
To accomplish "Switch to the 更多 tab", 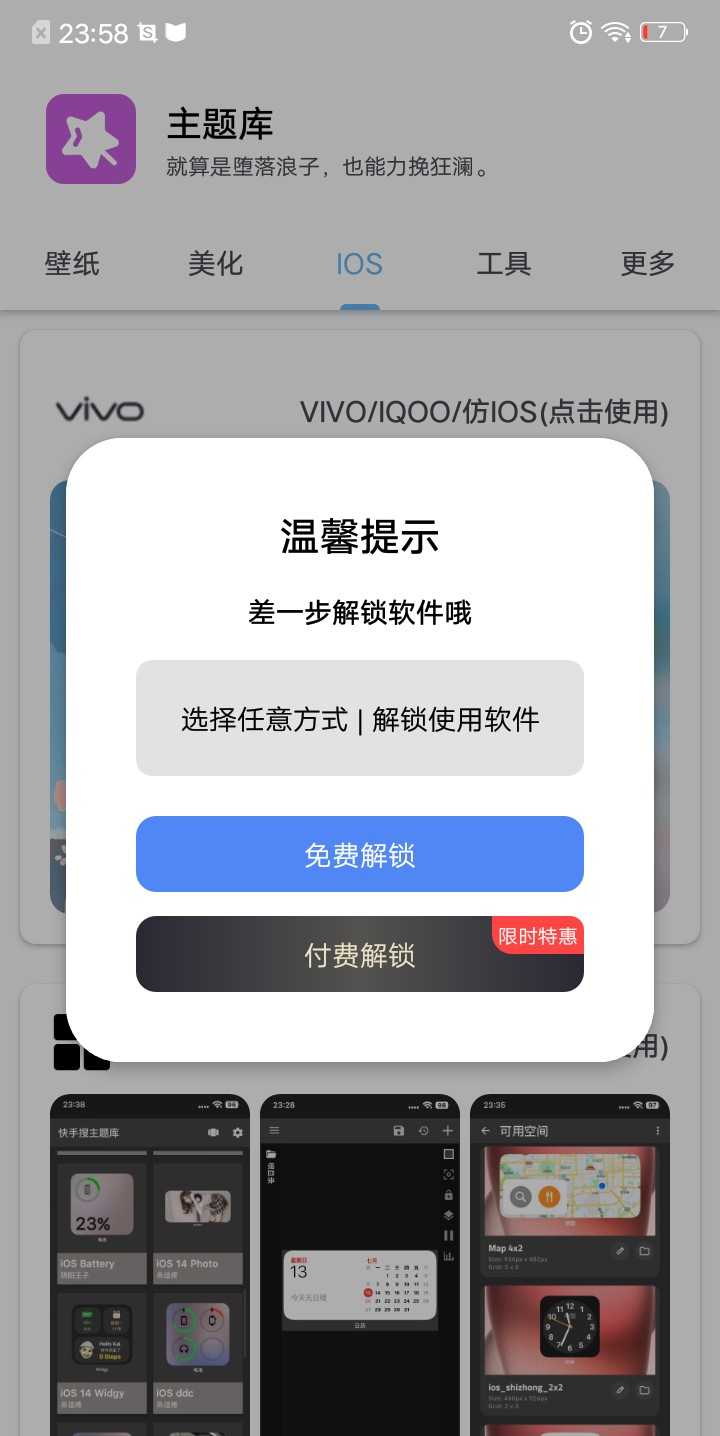I will [x=647, y=264].
